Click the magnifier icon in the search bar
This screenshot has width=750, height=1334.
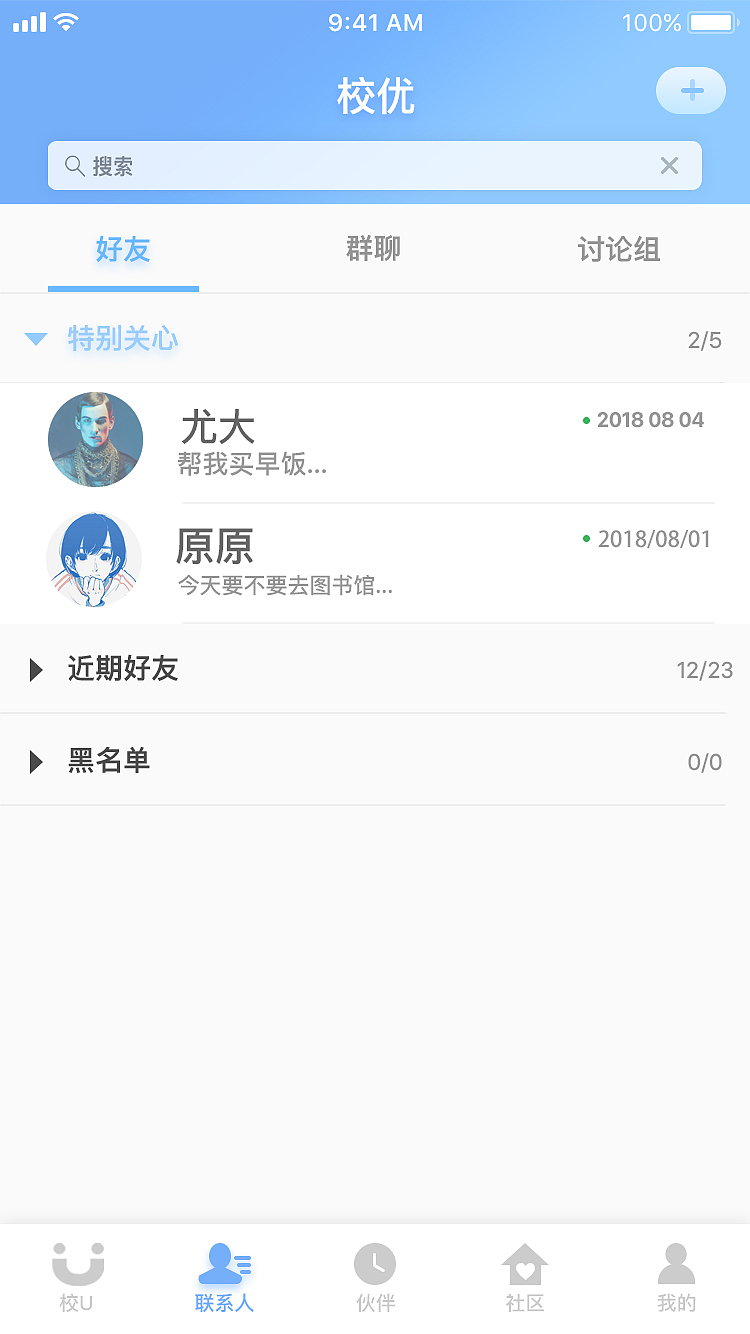74,166
